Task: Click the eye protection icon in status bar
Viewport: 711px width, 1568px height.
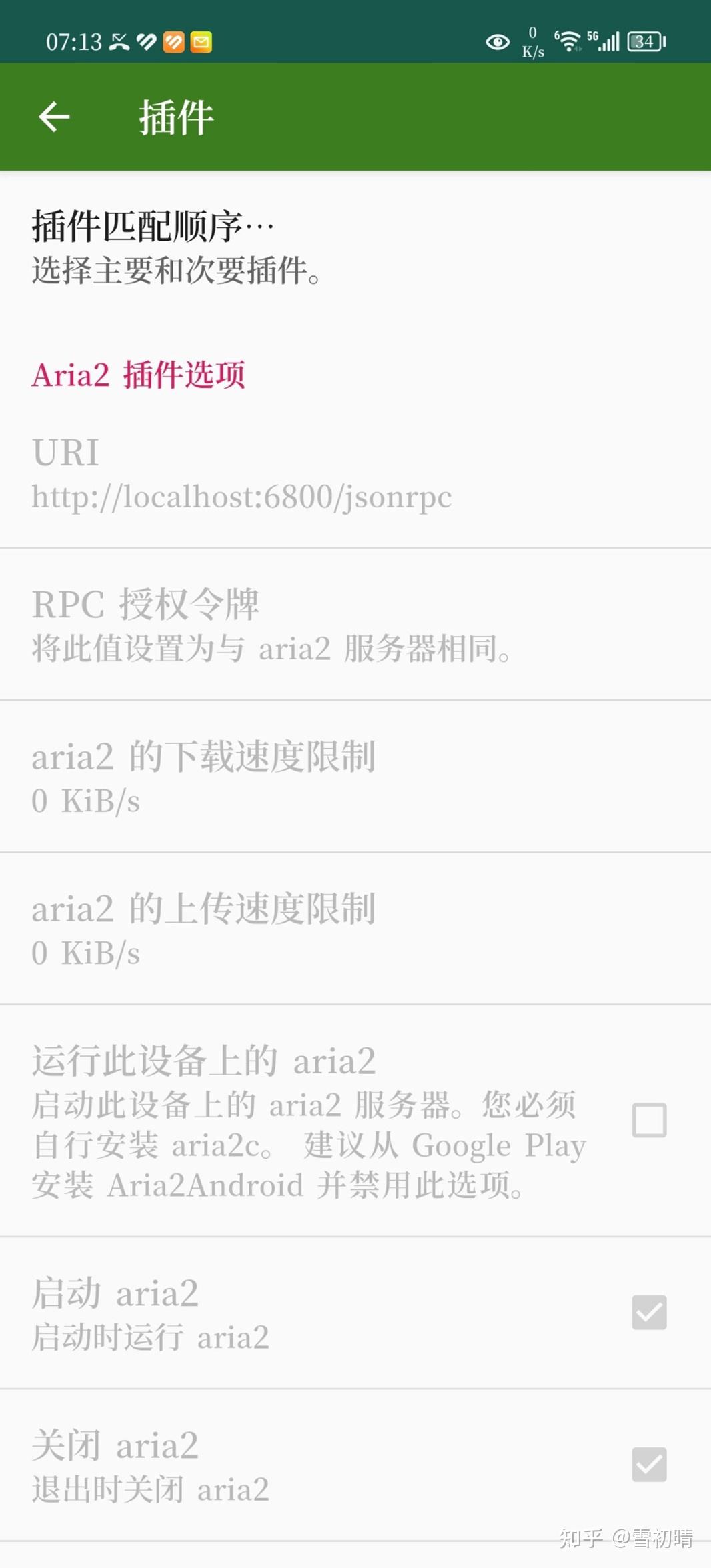Action: pyautogui.click(x=497, y=42)
